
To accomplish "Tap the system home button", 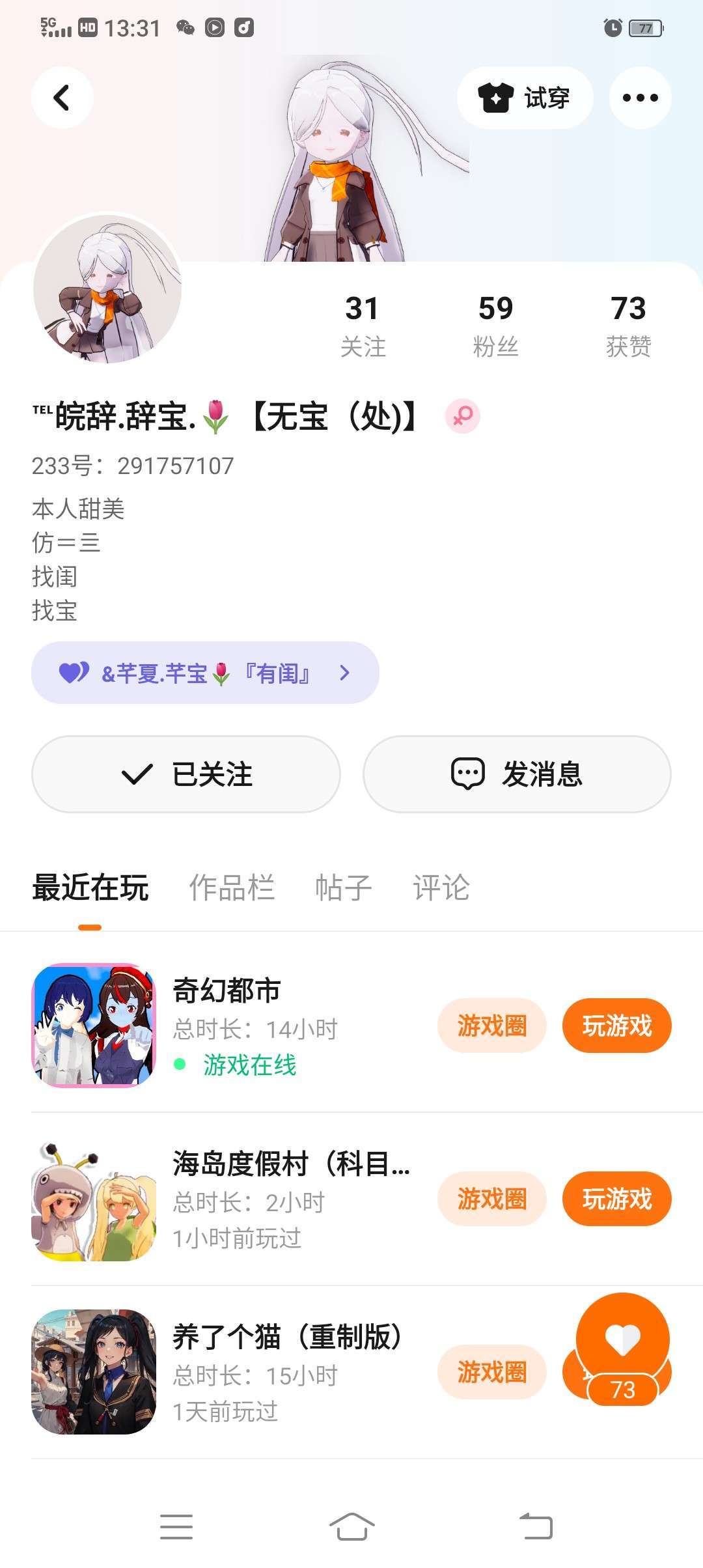I will (x=351, y=1526).
